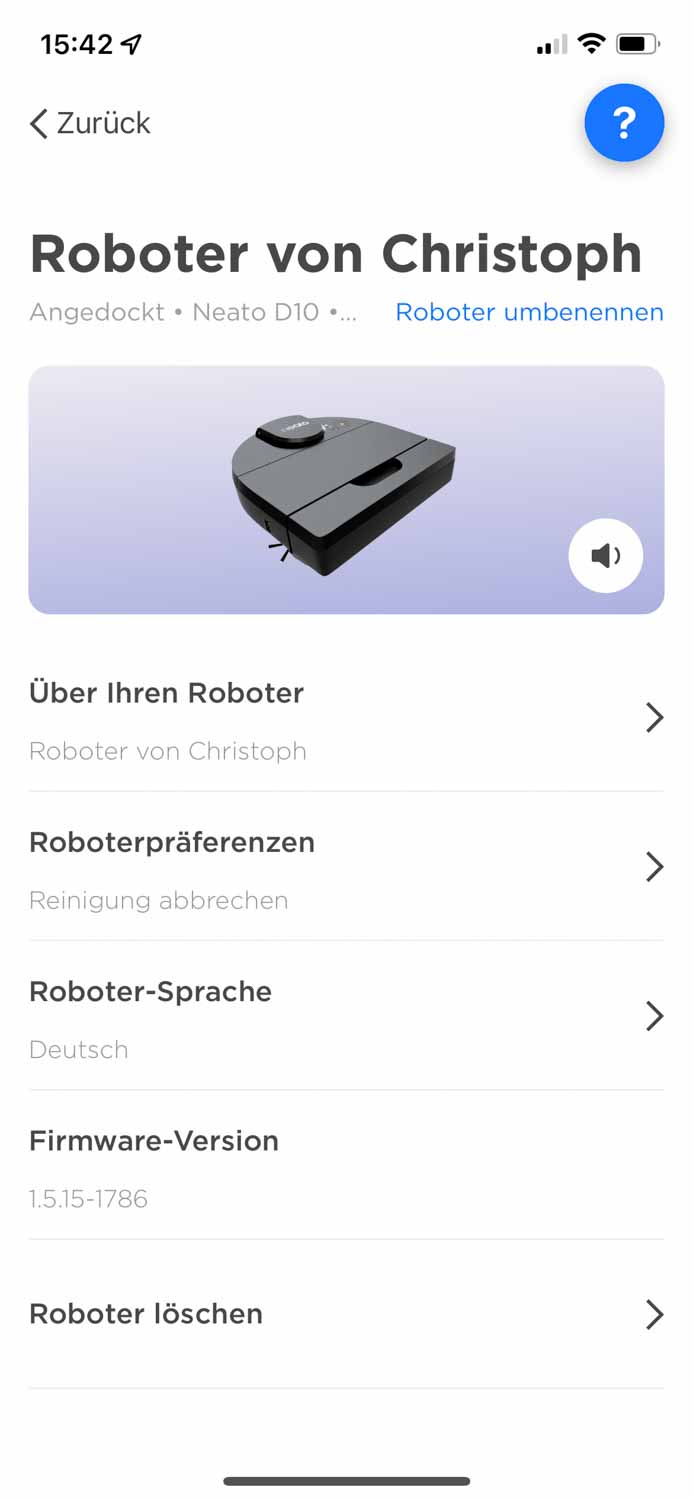Go back via the Zurück button
693x1500 pixels.
(x=90, y=123)
